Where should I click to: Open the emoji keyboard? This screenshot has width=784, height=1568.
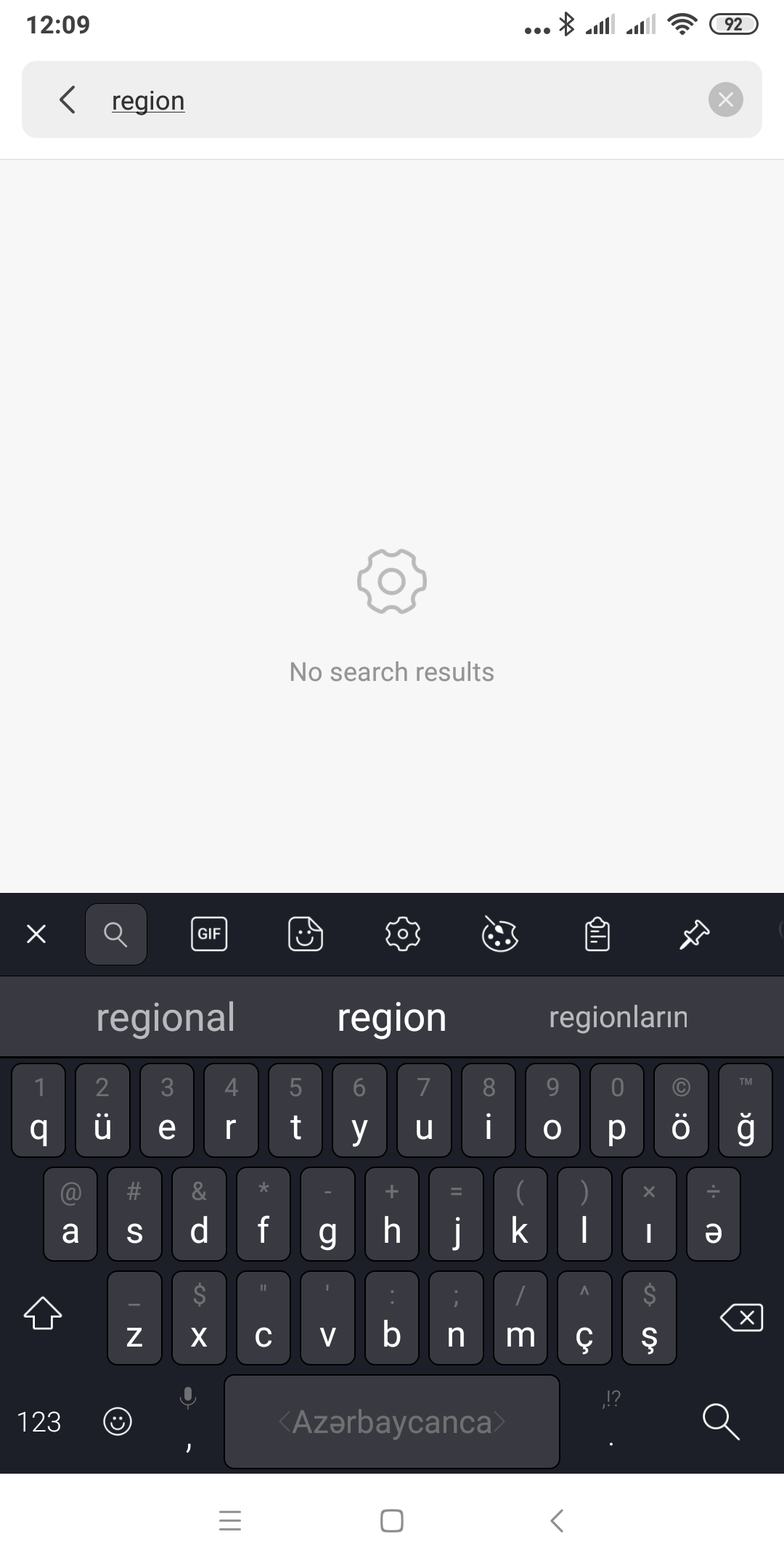118,1421
